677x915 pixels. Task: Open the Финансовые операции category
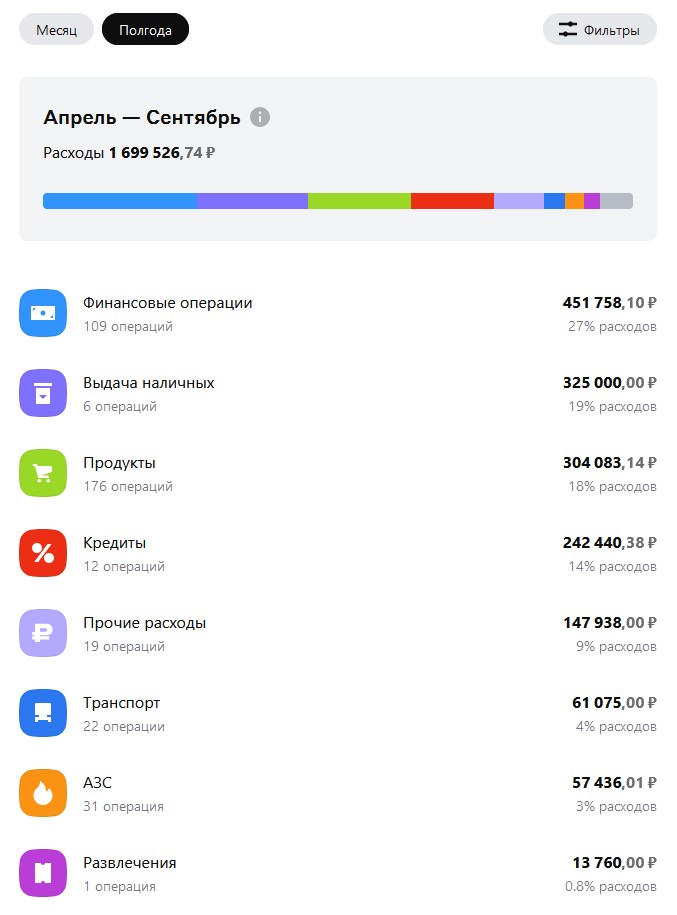[x=338, y=313]
